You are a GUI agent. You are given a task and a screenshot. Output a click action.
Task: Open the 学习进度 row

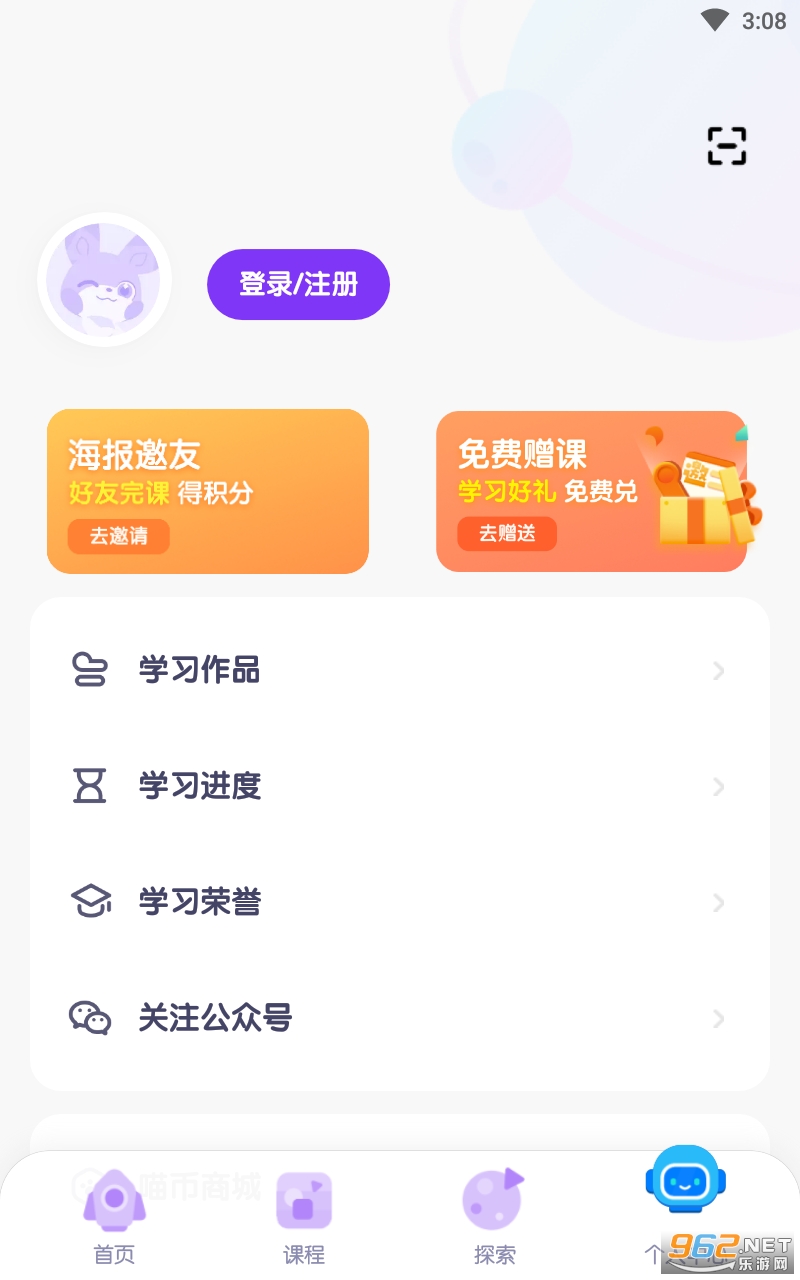400,786
